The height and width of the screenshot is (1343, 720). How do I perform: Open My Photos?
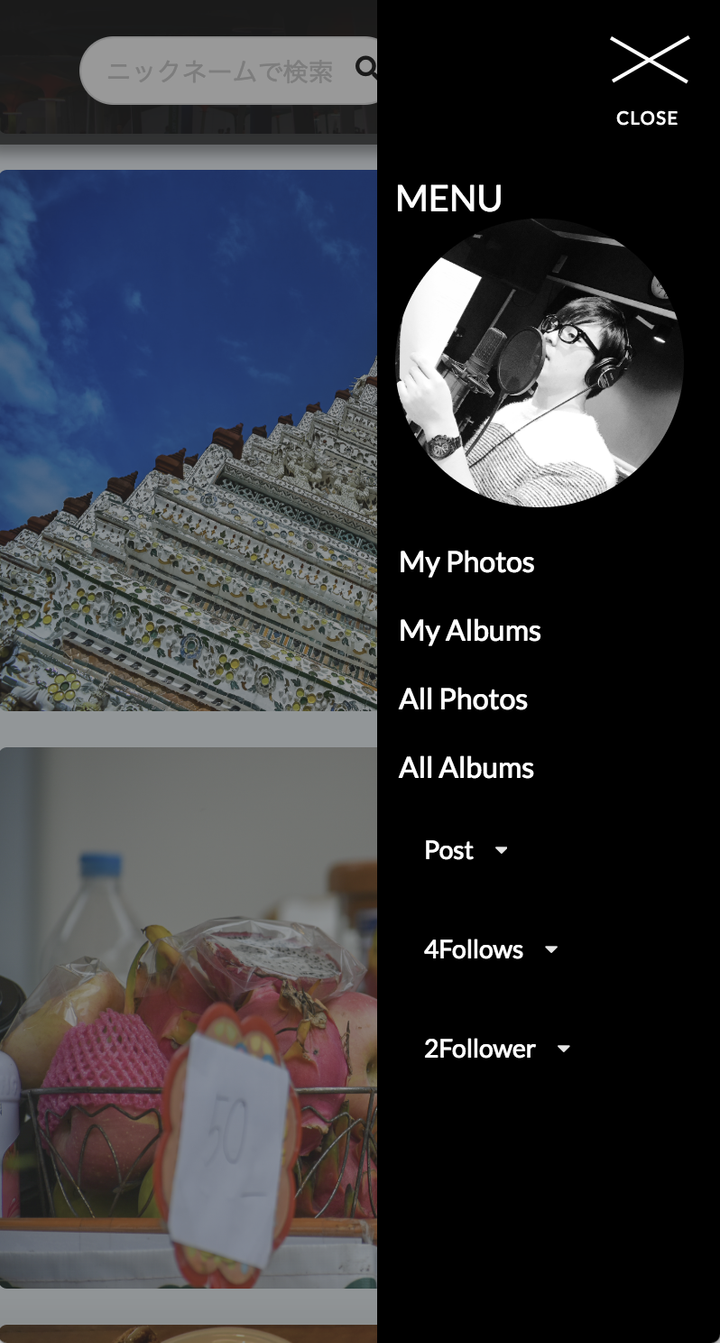pyautogui.click(x=467, y=562)
